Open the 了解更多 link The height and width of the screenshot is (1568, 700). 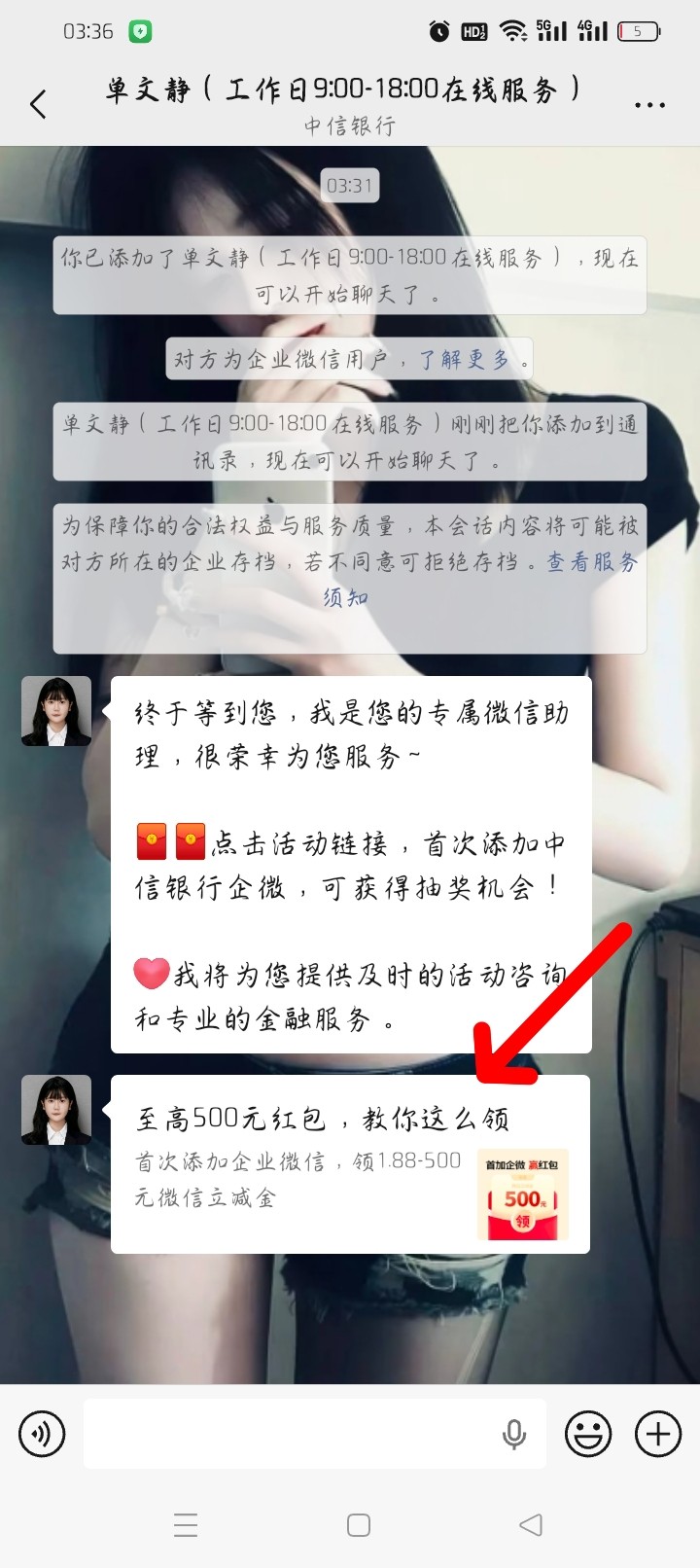[465, 360]
